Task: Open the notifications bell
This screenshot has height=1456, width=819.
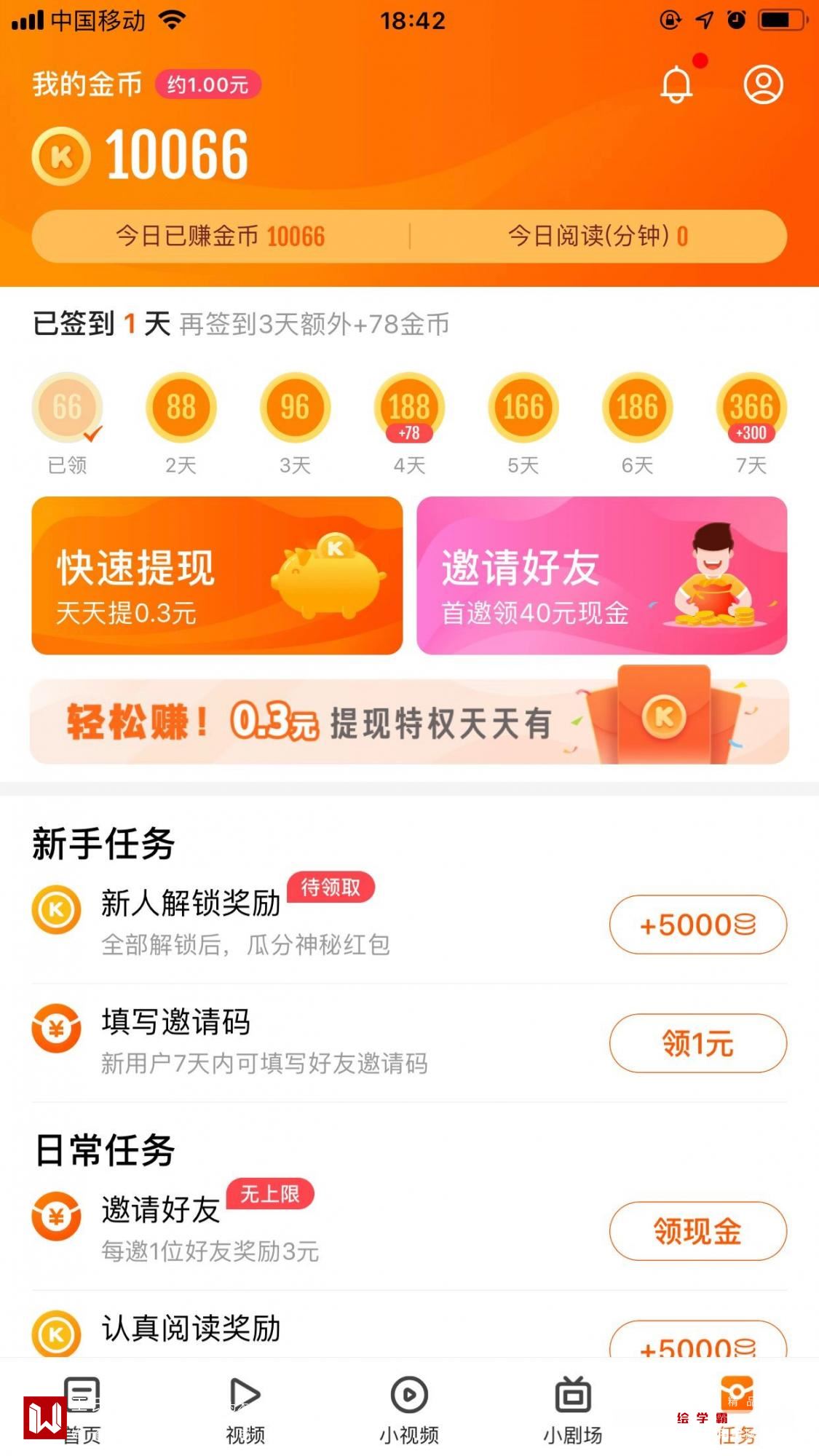Action: (676, 84)
